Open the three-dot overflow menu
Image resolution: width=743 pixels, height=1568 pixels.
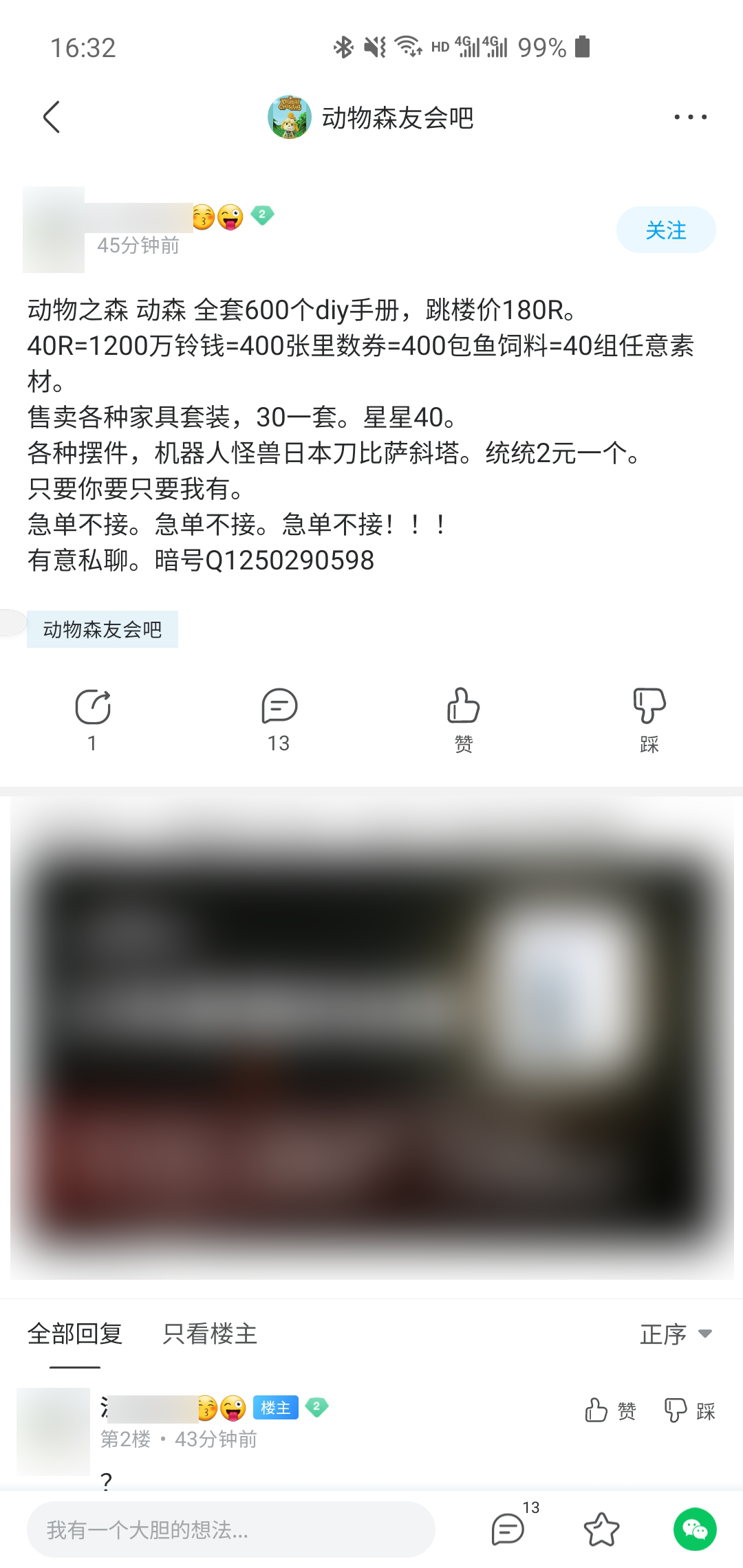pos(690,118)
